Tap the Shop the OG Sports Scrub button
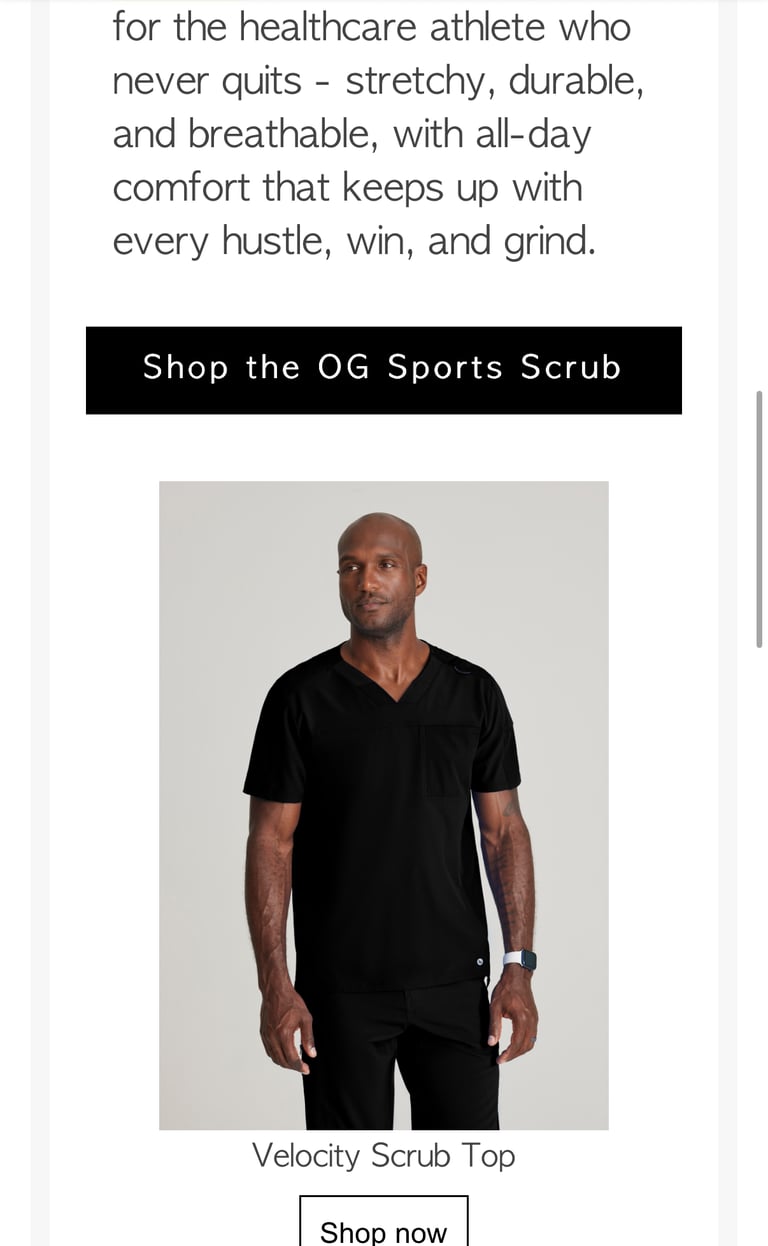 [x=383, y=369]
